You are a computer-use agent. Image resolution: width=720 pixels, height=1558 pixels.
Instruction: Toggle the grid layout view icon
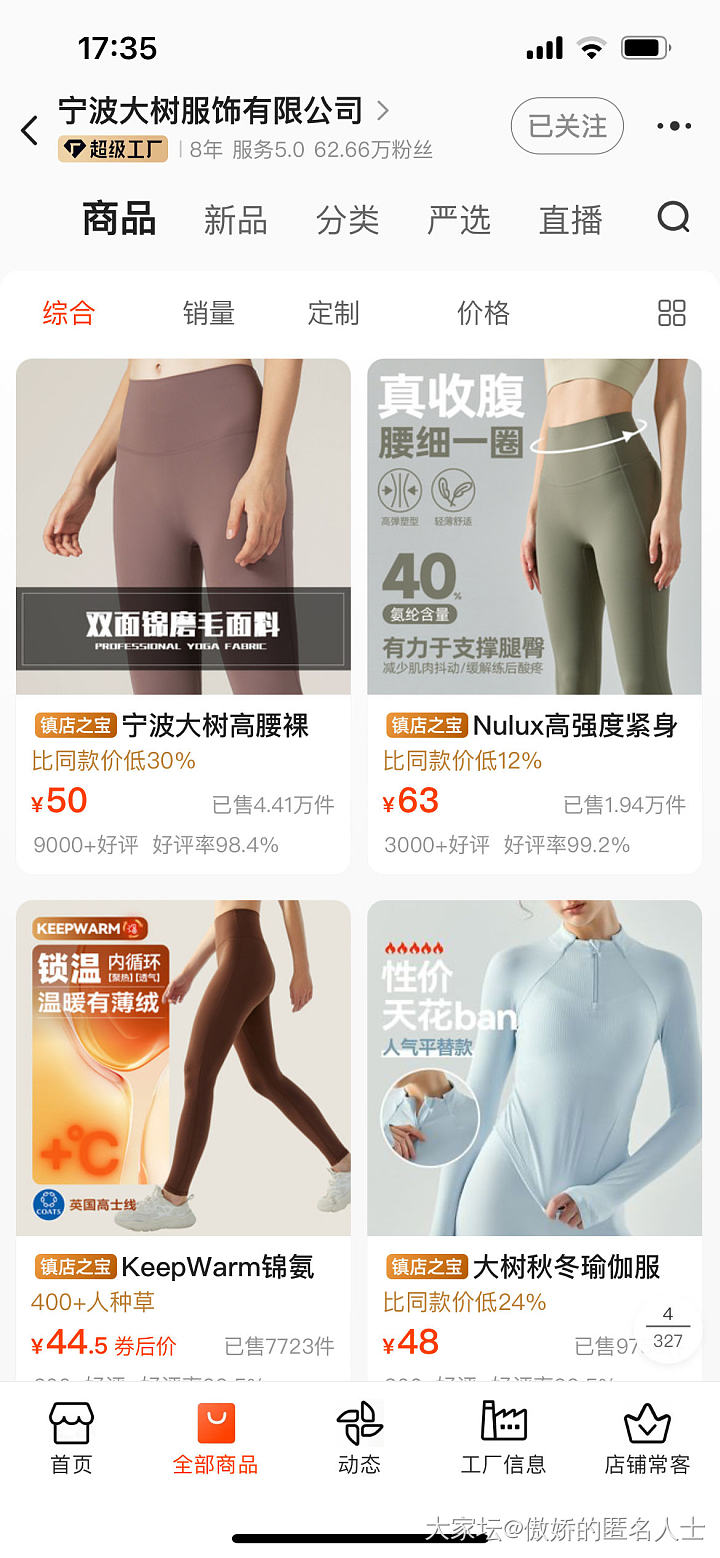(x=672, y=313)
